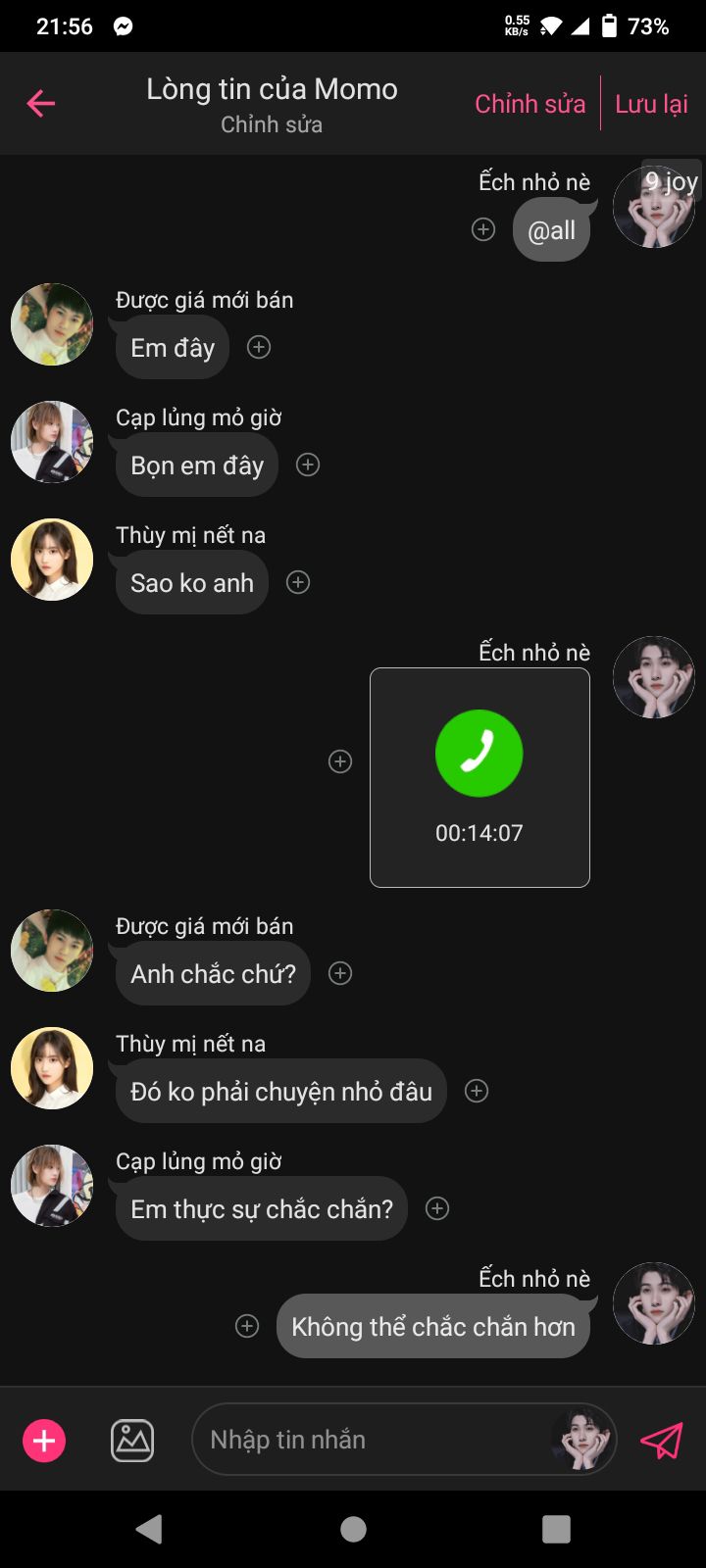Save with the Lưu lại button
The image size is (706, 1568).
[651, 104]
